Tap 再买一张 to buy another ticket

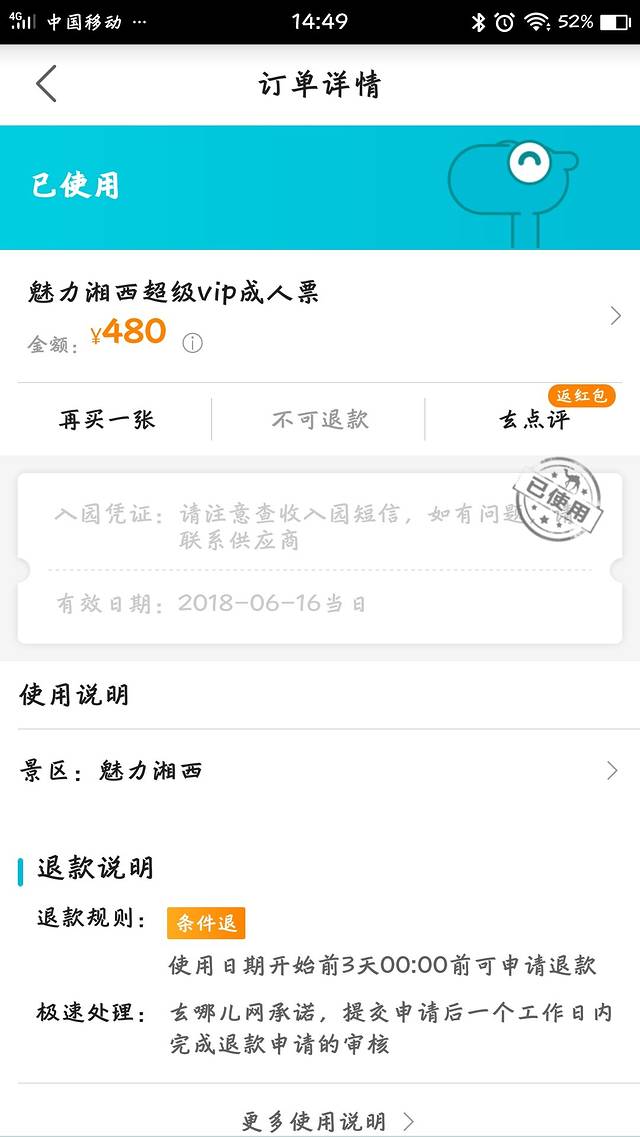click(107, 419)
